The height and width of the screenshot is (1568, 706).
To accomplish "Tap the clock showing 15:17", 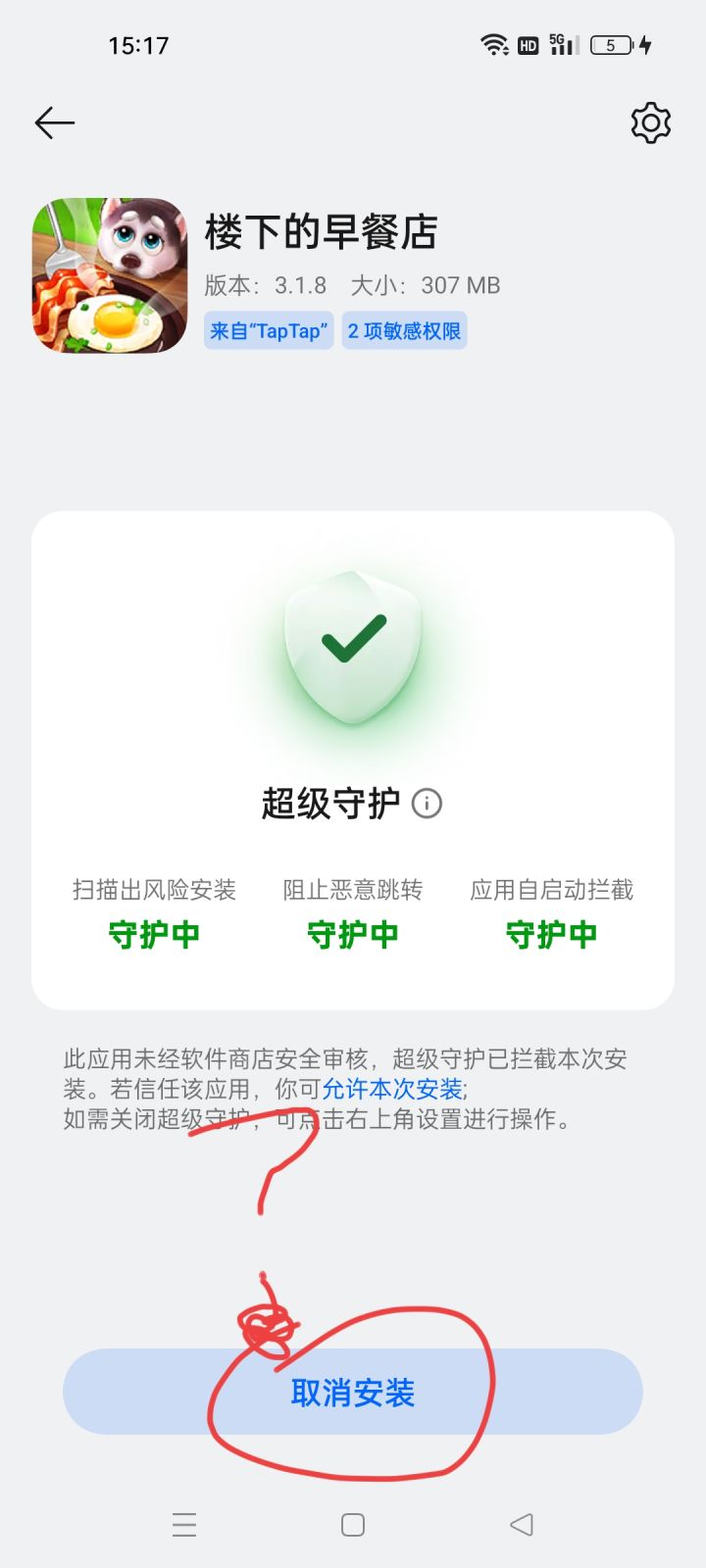I will (x=139, y=45).
